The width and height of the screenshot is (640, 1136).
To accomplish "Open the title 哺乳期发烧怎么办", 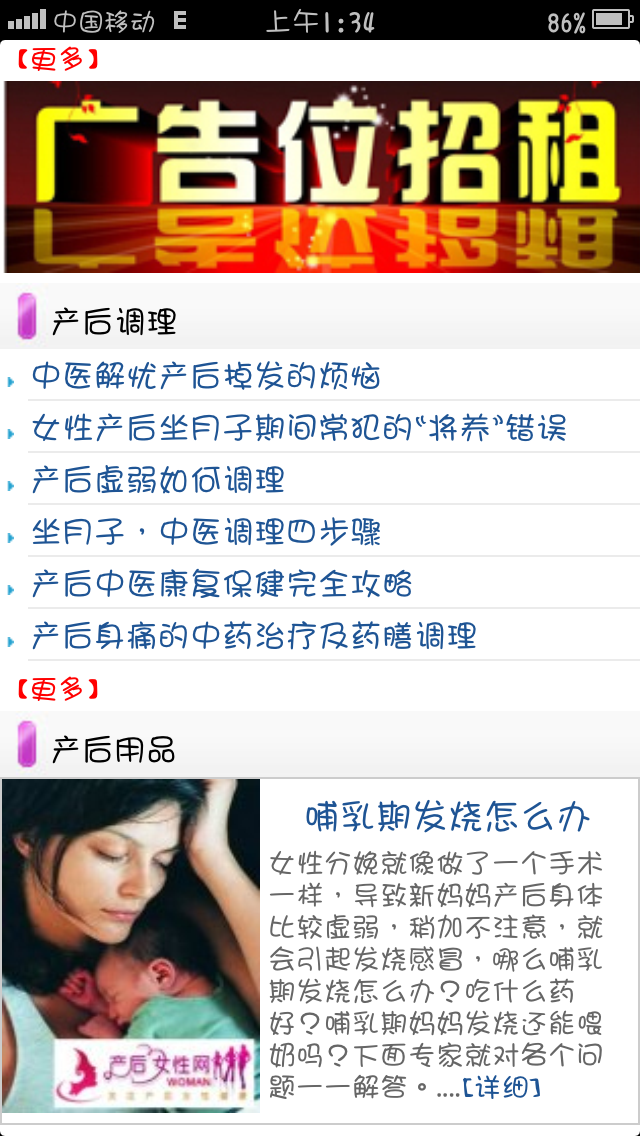I will (447, 817).
